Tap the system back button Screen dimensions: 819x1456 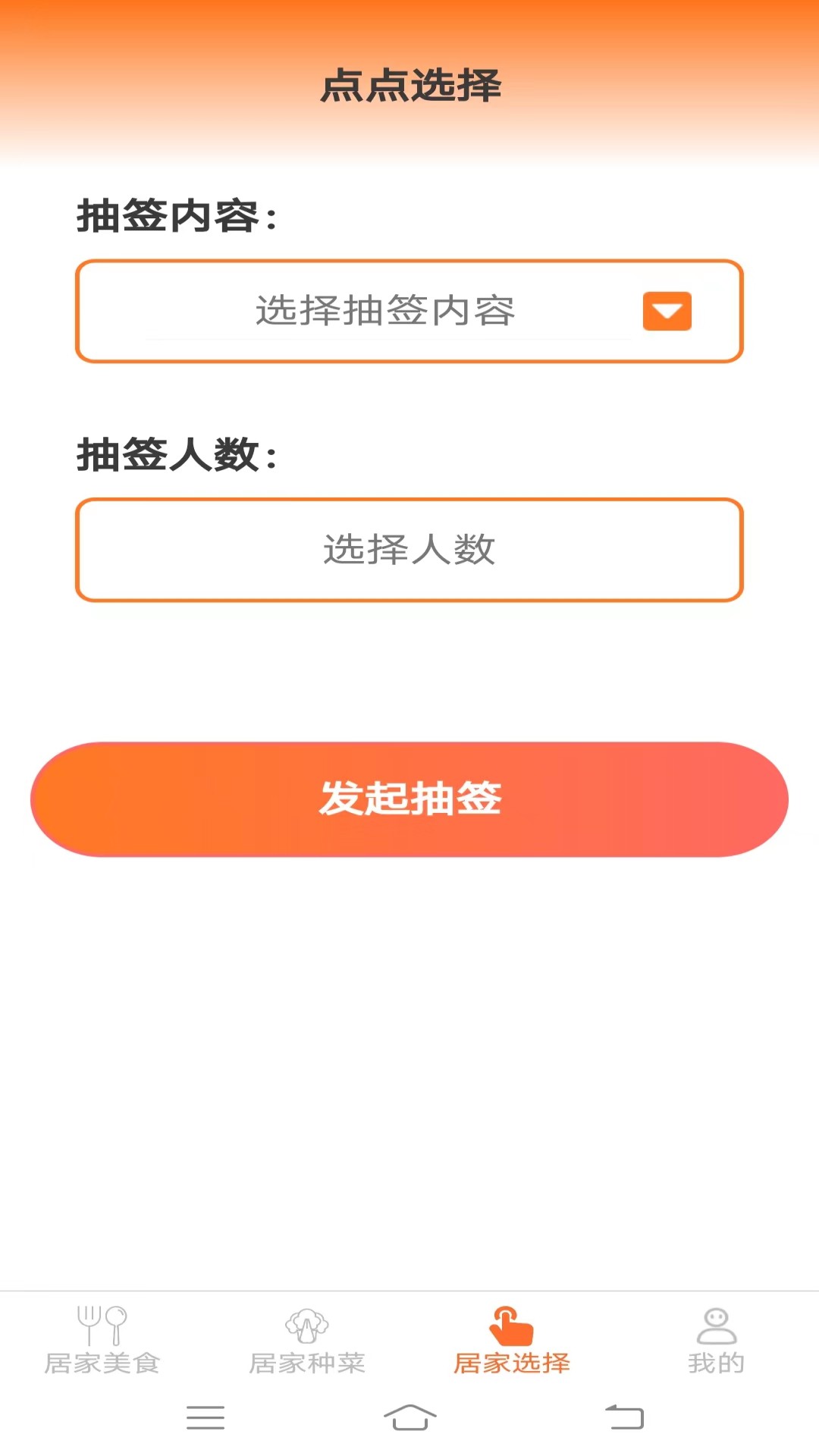(x=624, y=1417)
